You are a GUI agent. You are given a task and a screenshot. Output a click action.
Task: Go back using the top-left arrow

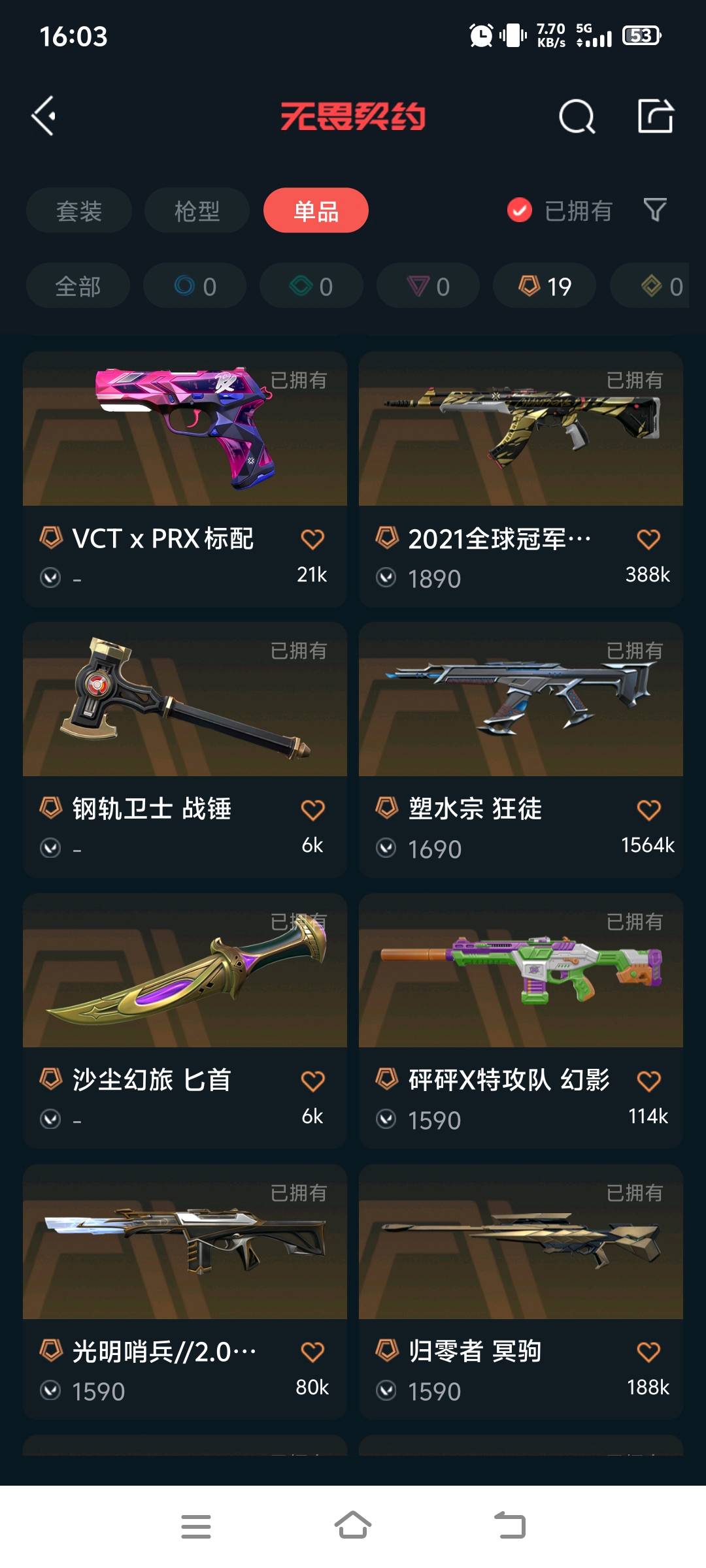click(x=44, y=116)
